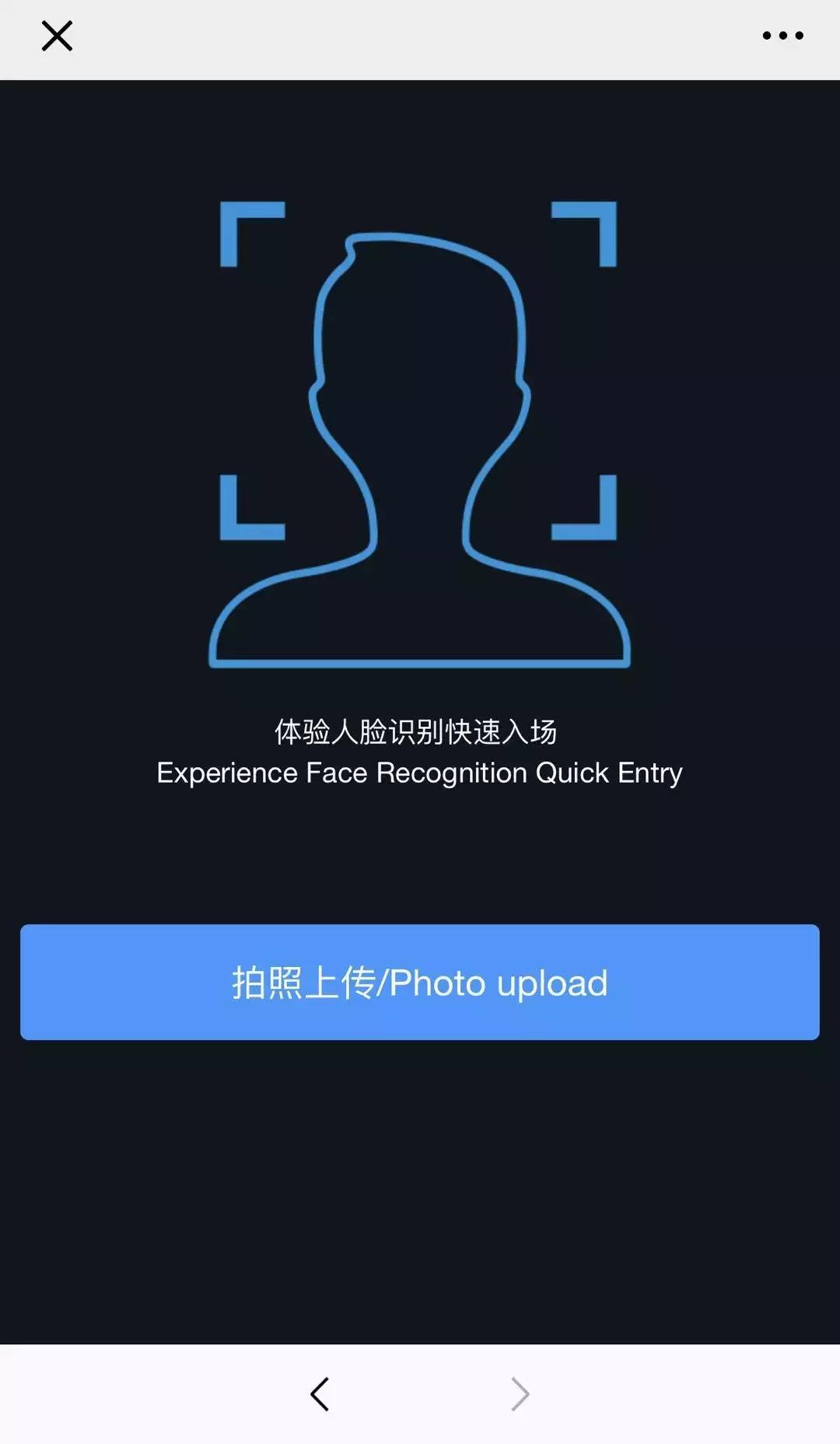Click Experience Face Recognition Quick Entry text
Viewport: 840px width, 1444px height.
click(x=420, y=773)
